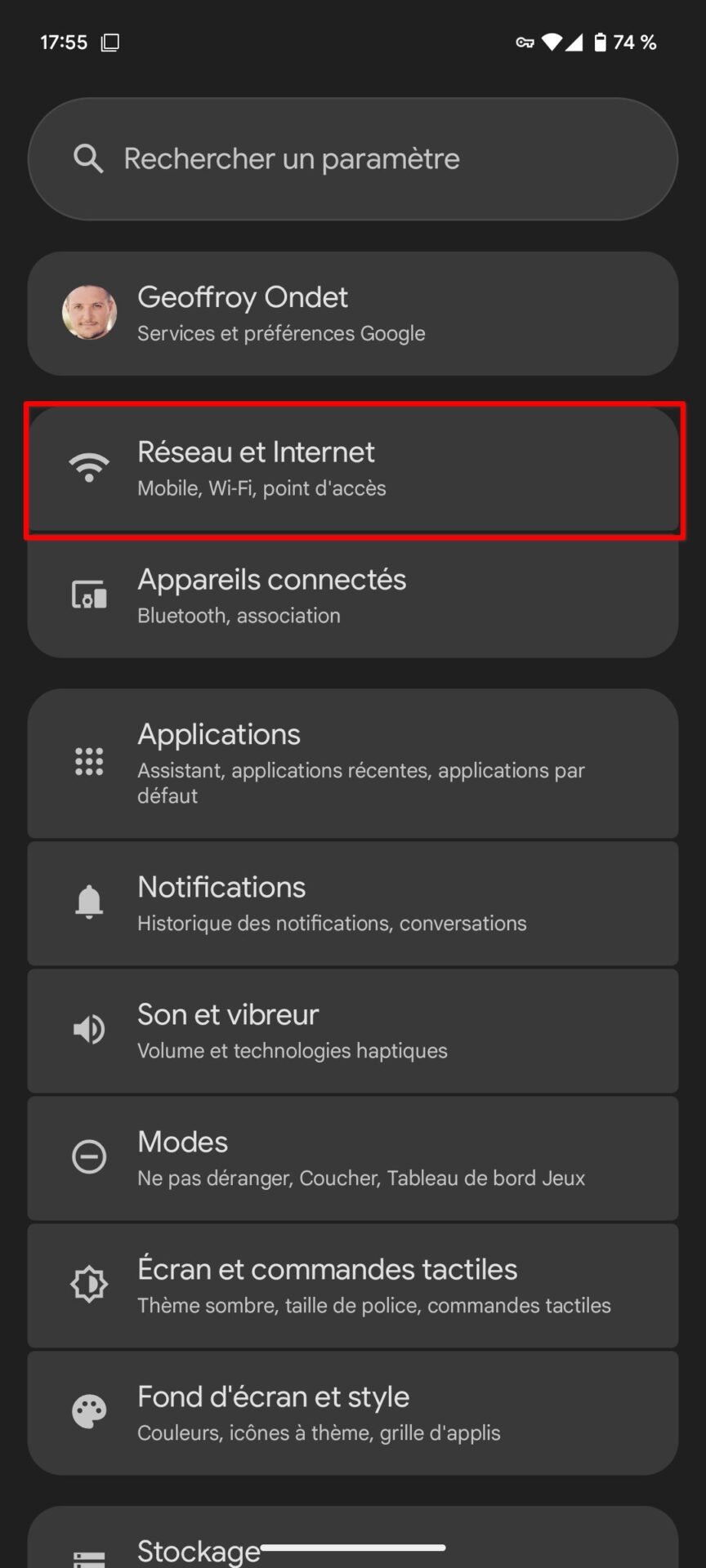Open Notifications settings
The image size is (706, 1568).
coord(353,903)
